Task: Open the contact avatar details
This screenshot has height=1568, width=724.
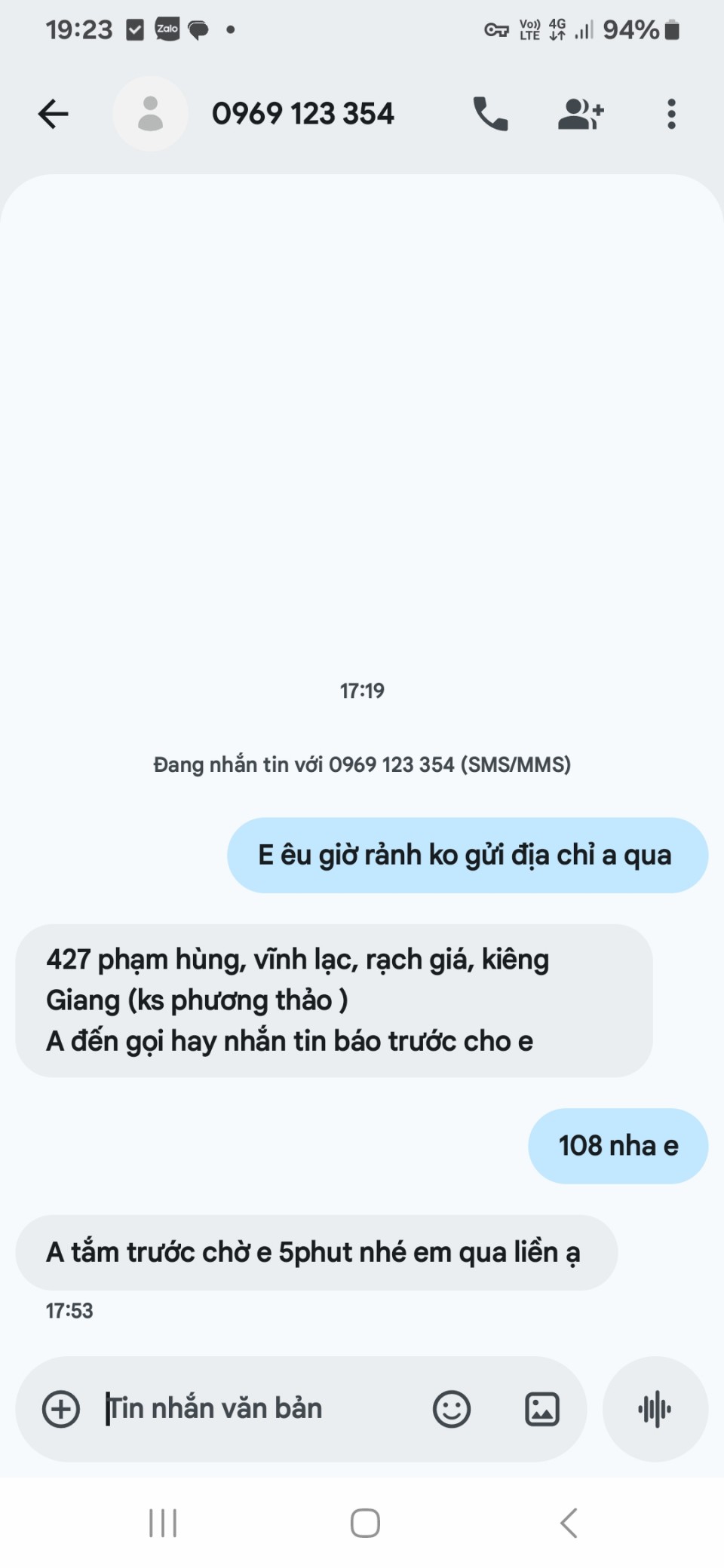Action: tap(151, 114)
